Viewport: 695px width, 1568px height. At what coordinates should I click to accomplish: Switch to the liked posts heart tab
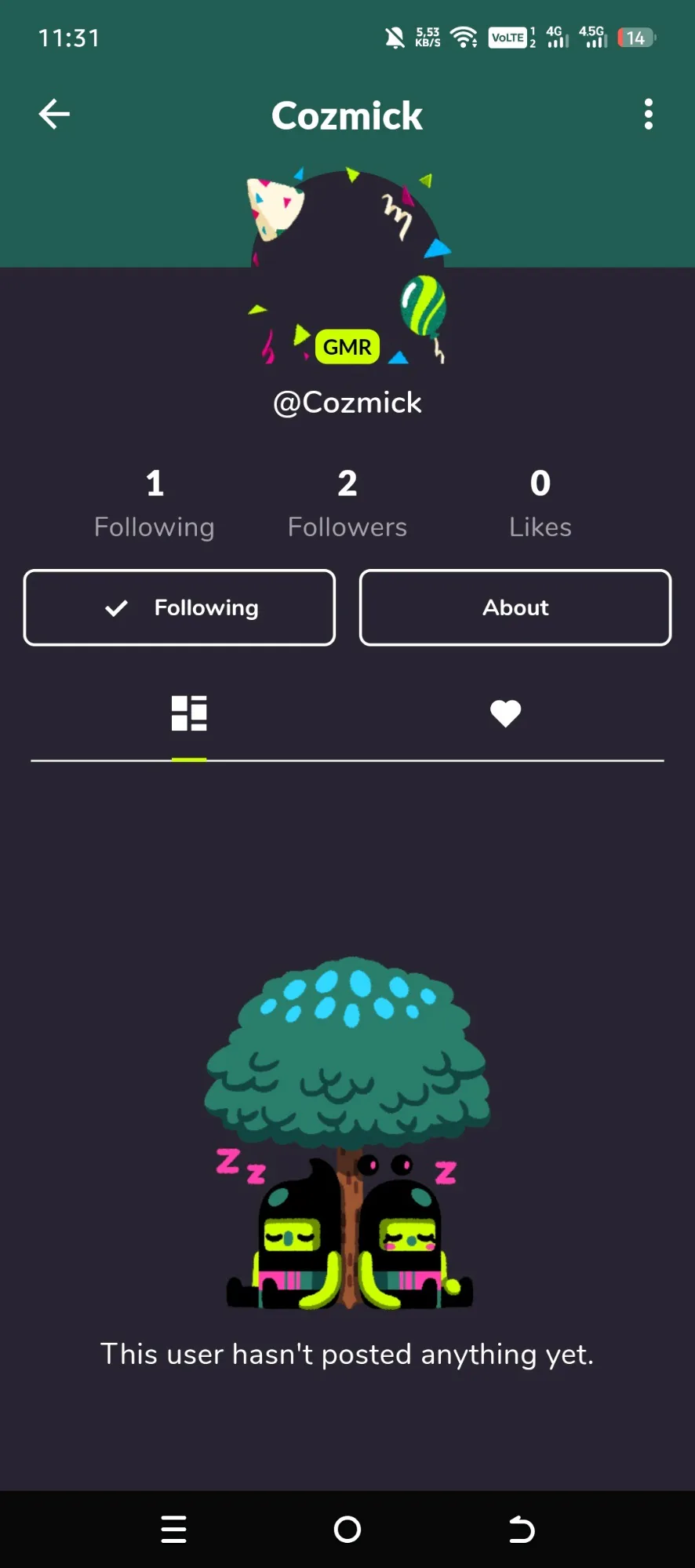point(505,713)
